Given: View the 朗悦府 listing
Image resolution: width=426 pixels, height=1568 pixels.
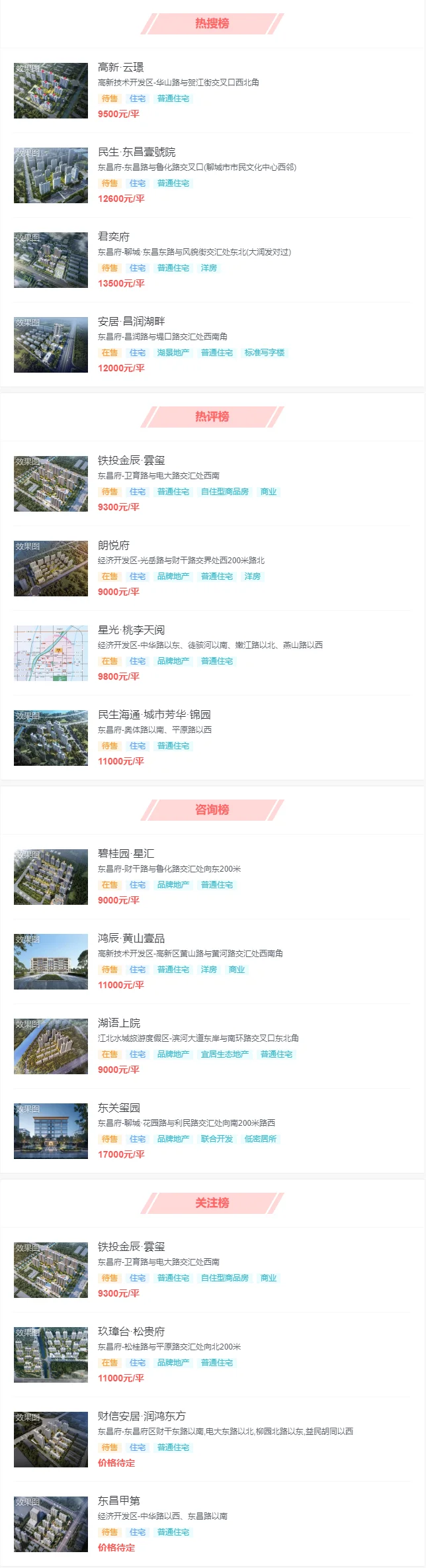Looking at the screenshot, I should click(x=114, y=545).
